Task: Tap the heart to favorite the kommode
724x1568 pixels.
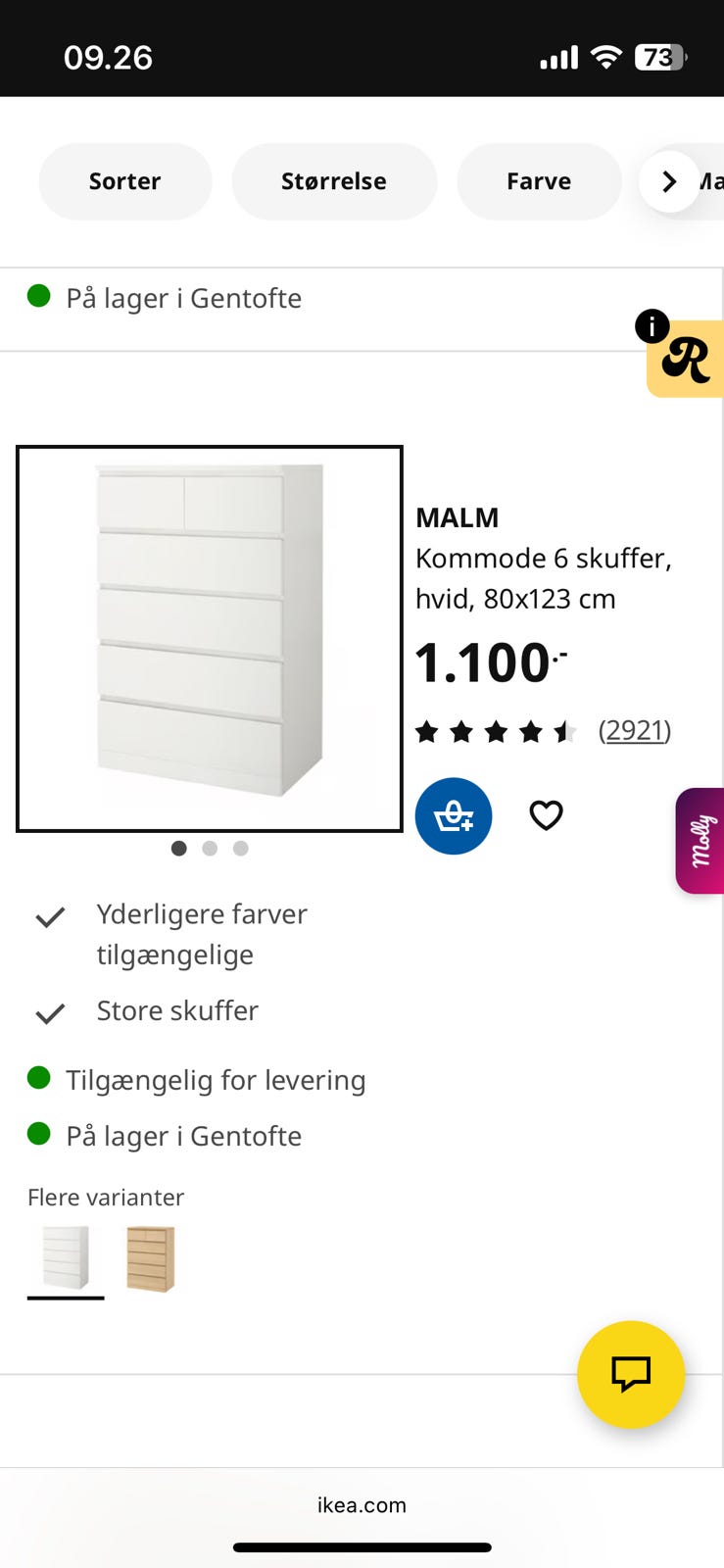Action: (546, 814)
